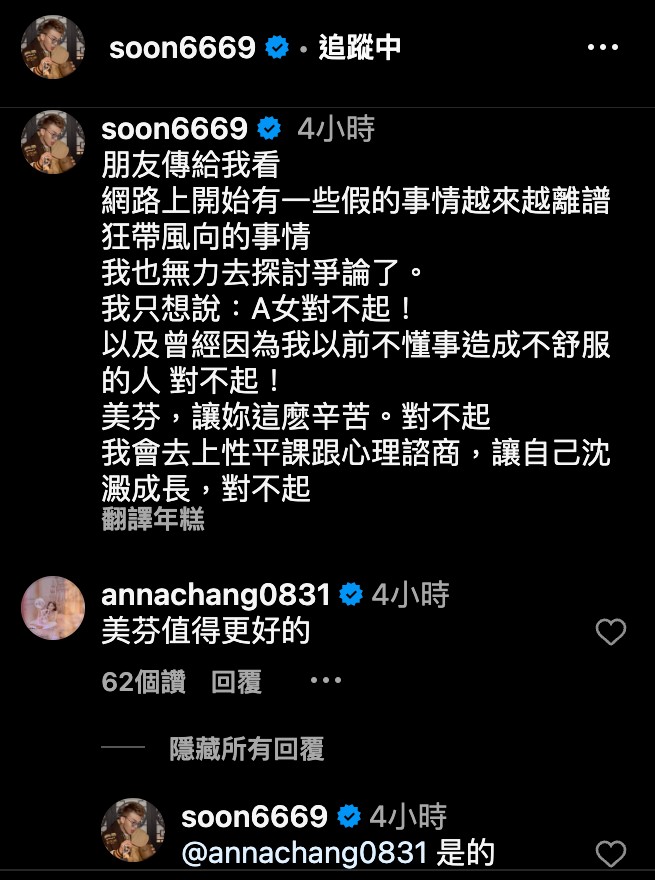This screenshot has height=880, width=655.
Task: Open soon6669's profile from the header username
Action: pyautogui.click(x=183, y=47)
